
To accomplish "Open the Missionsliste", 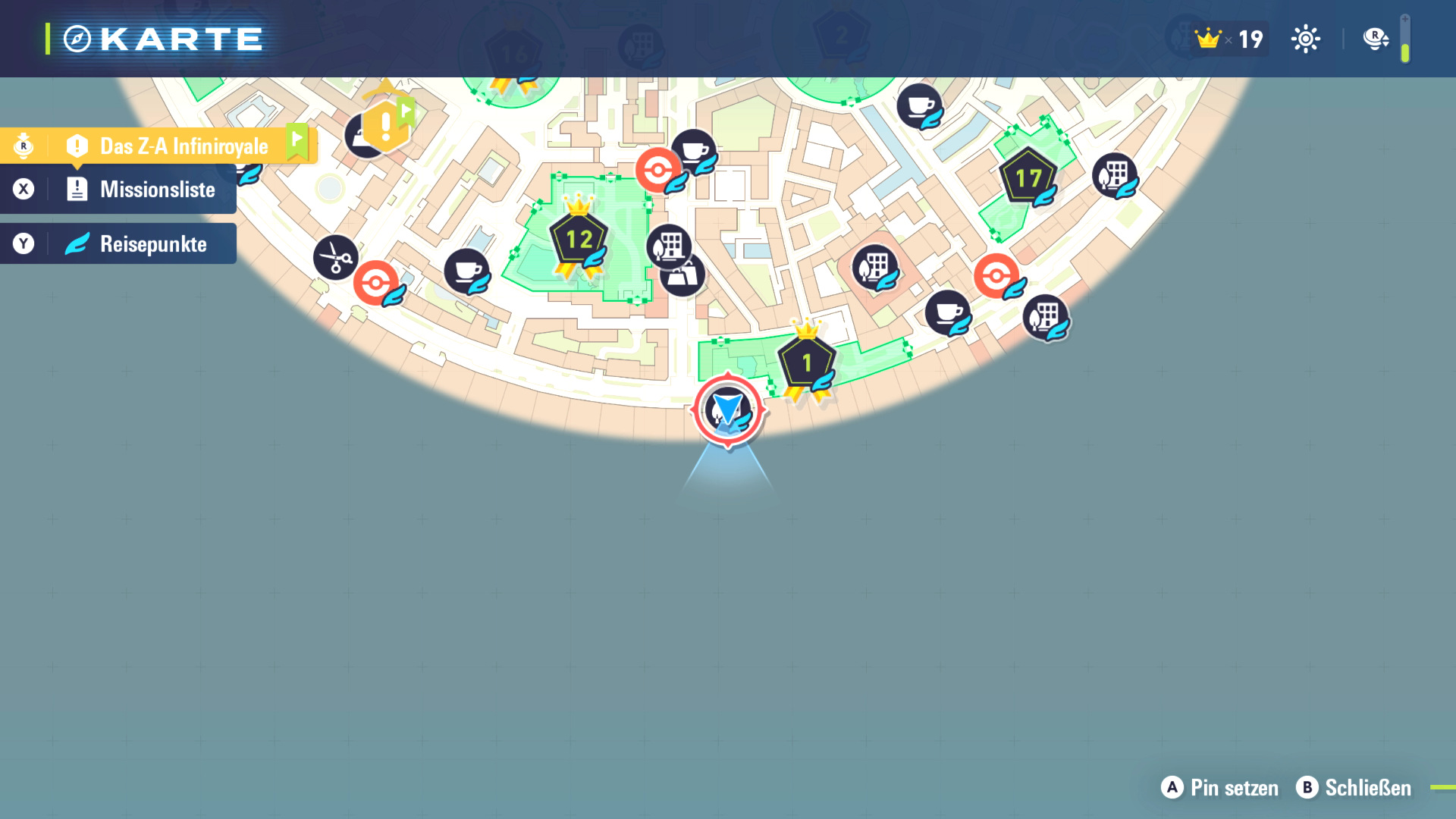I will click(x=156, y=190).
